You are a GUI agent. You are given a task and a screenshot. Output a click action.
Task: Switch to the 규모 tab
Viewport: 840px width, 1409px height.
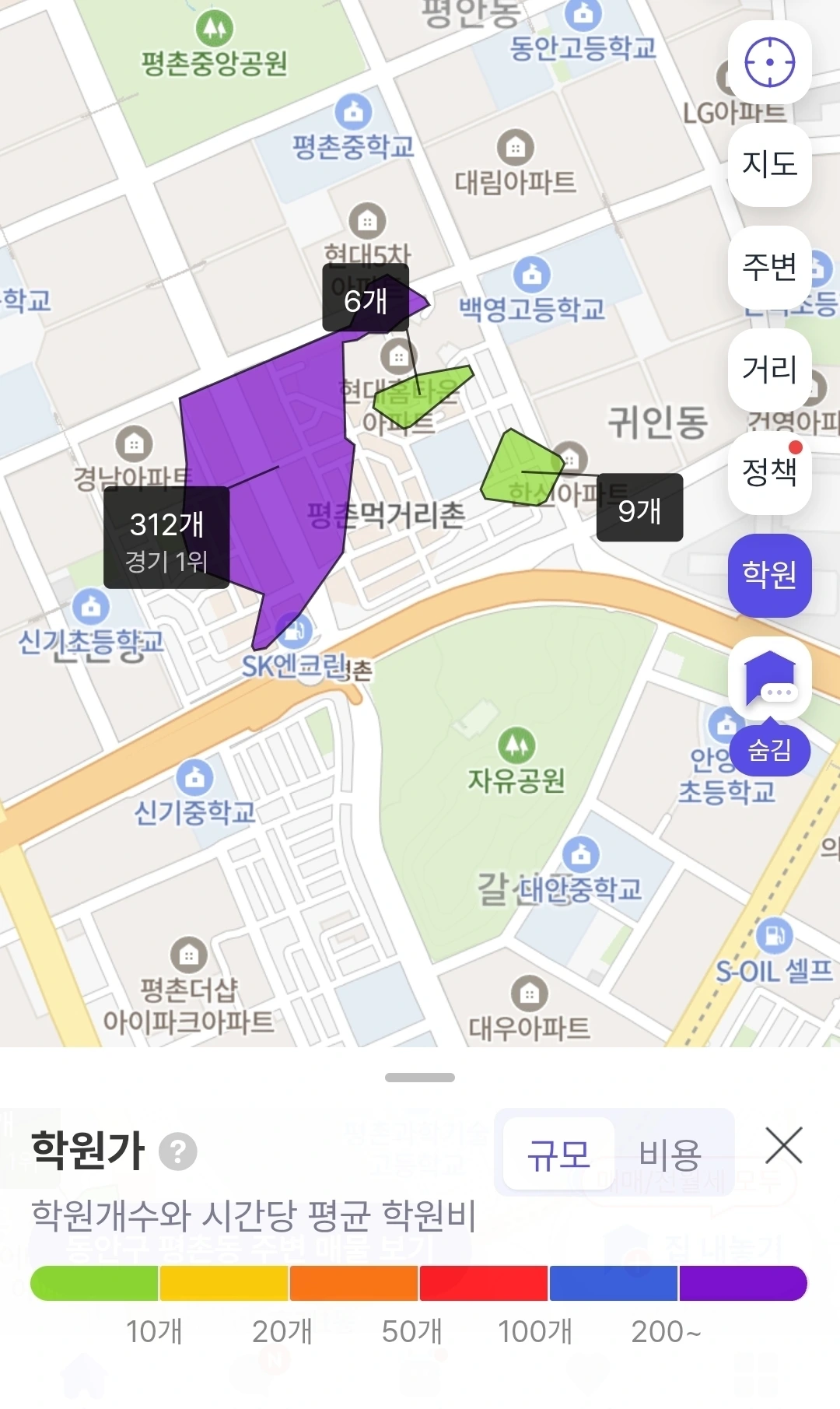coord(558,1154)
